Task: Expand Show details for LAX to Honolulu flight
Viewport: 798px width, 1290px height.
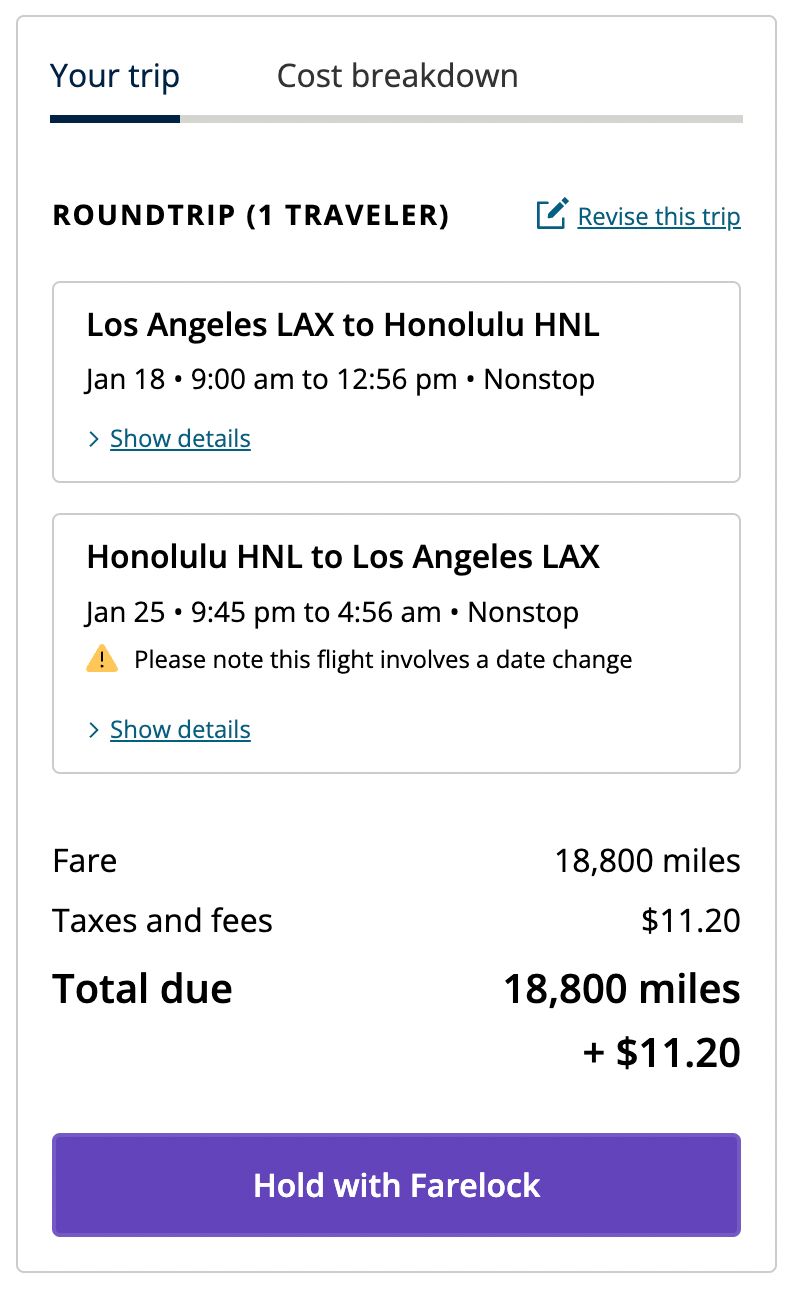Action: (x=180, y=439)
